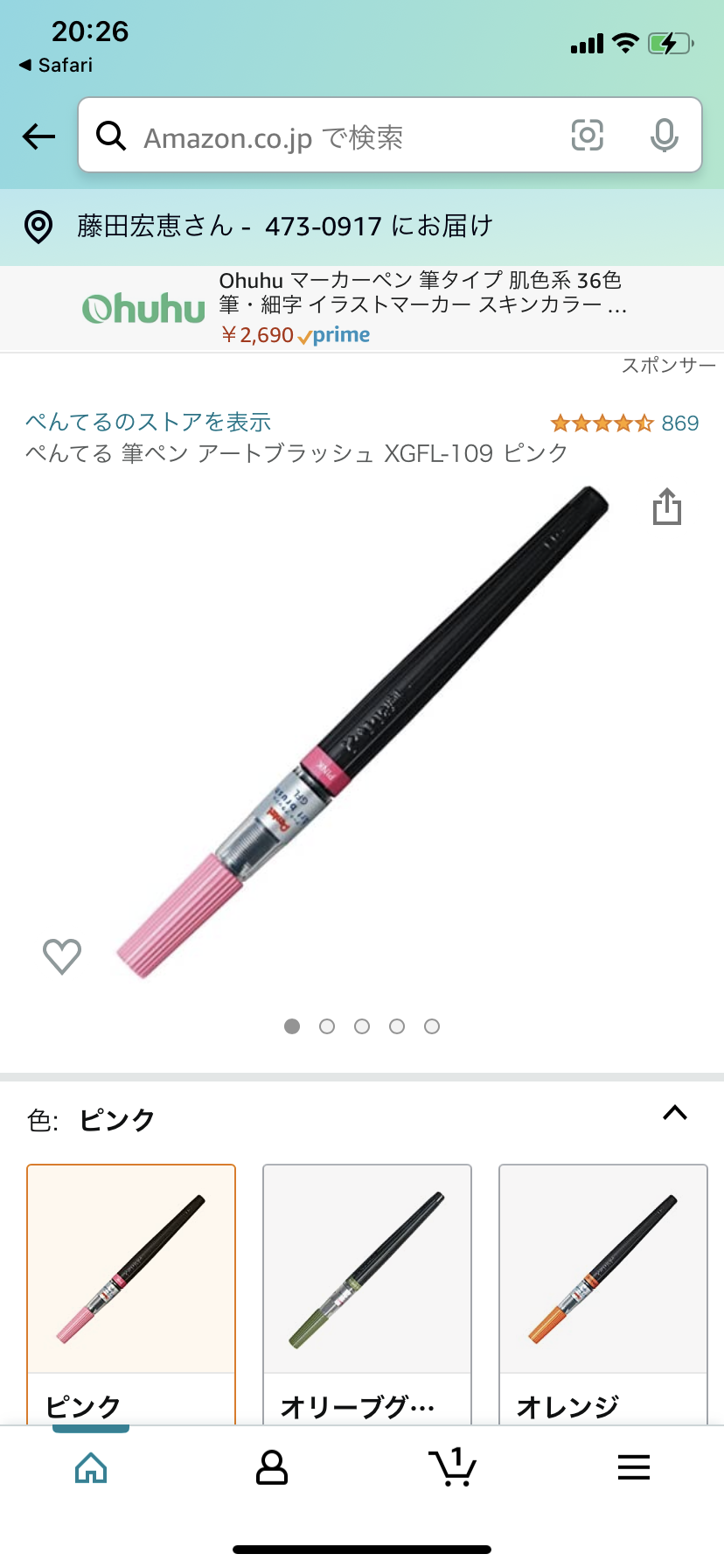Screen dimensions: 724x1568
Task: Select the オリーブグ… color option
Action: click(367, 1294)
